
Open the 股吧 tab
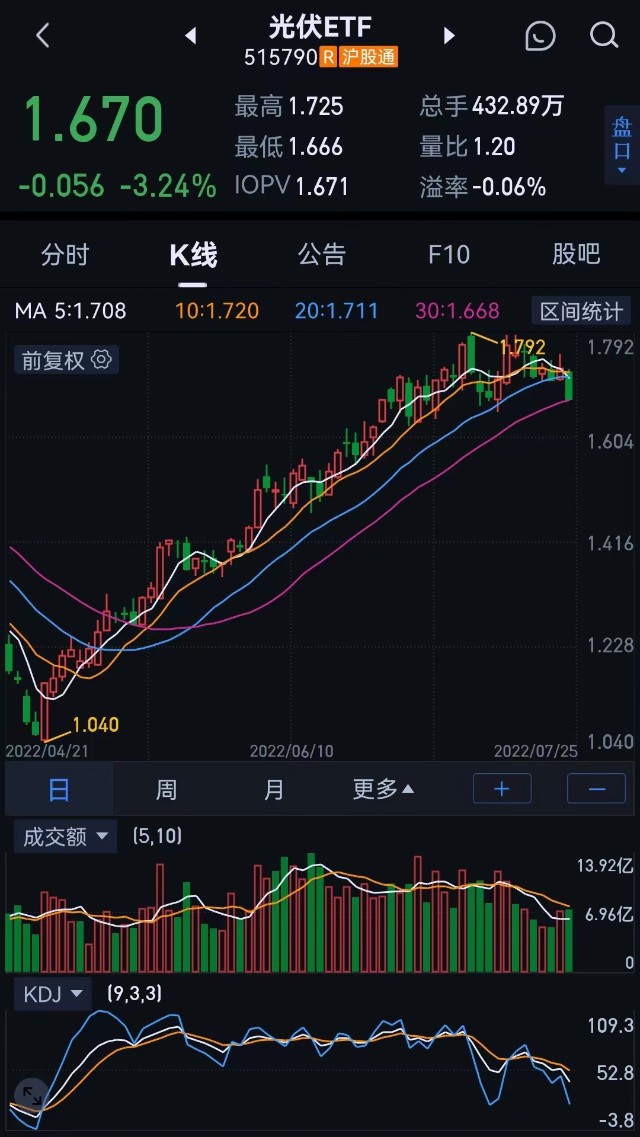pos(576,255)
